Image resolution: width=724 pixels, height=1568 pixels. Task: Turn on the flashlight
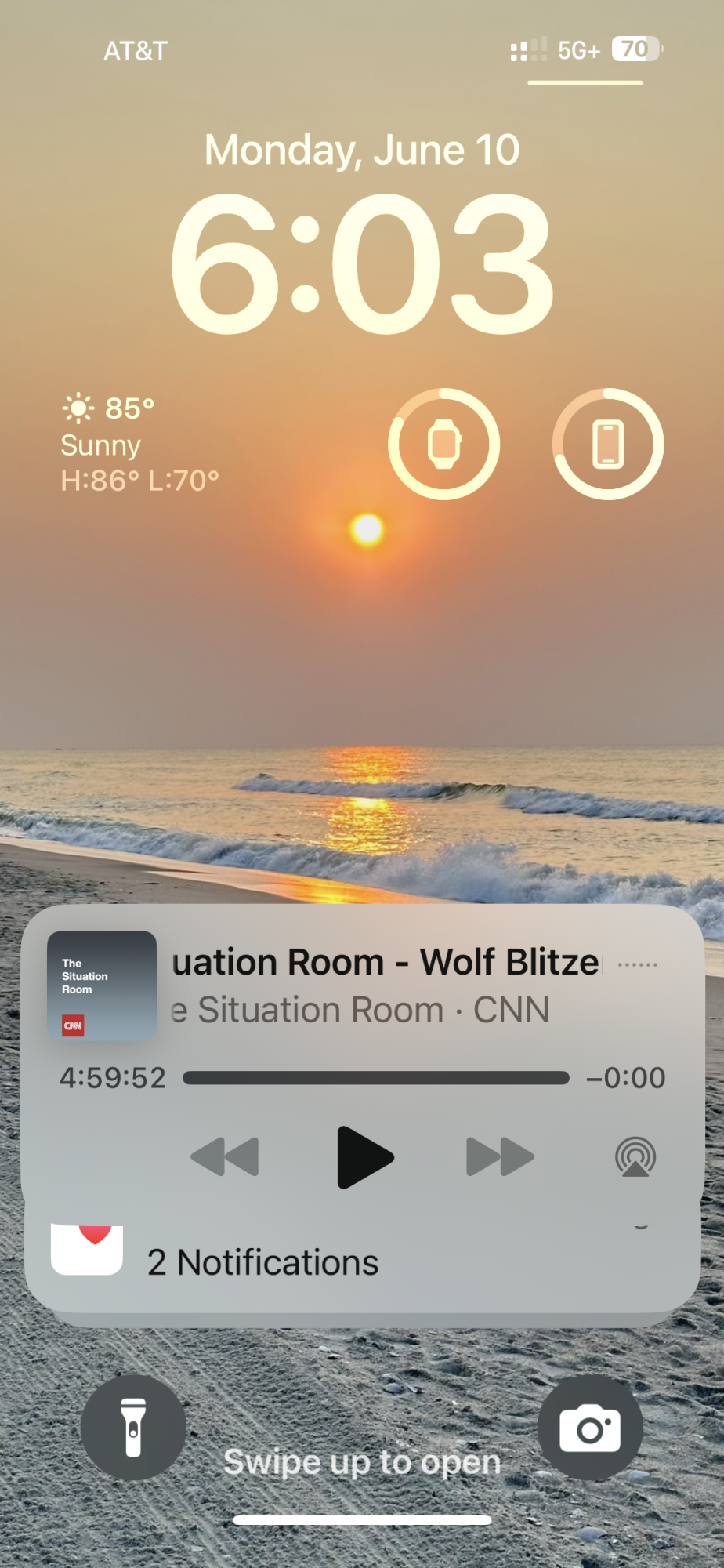pyautogui.click(x=133, y=1427)
